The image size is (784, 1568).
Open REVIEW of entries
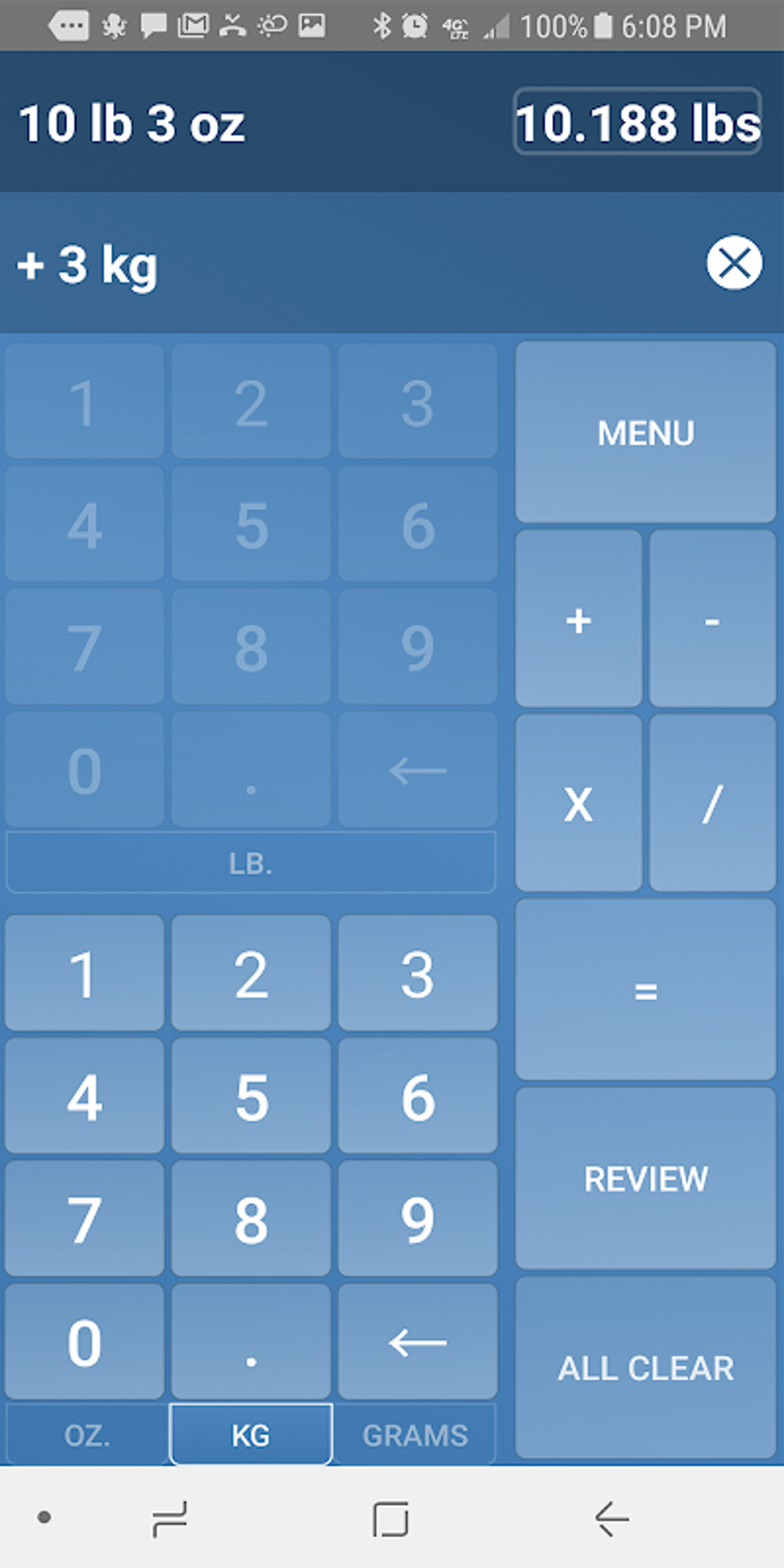pyautogui.click(x=645, y=1178)
